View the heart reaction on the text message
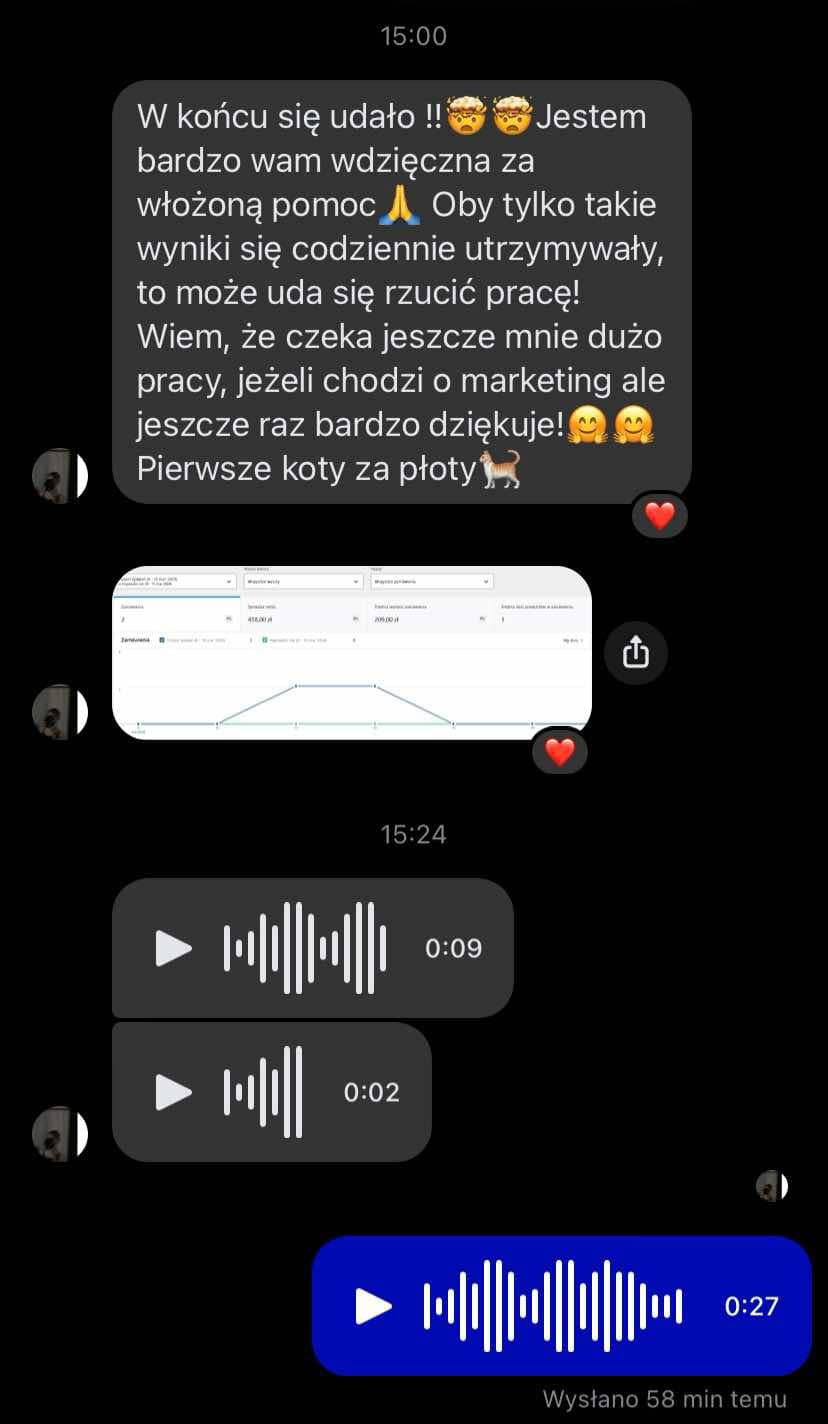This screenshot has width=828, height=1424. click(x=659, y=516)
